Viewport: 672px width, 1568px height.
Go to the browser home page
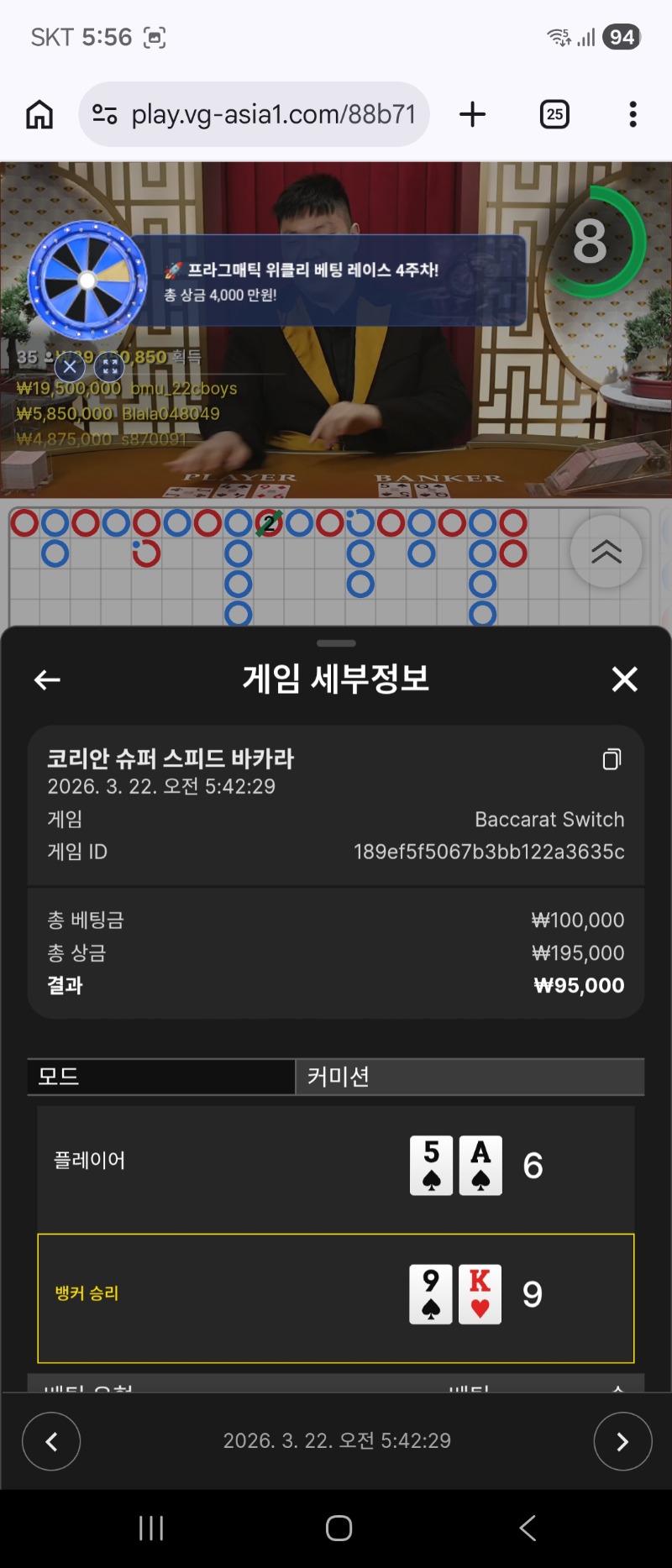(39, 114)
